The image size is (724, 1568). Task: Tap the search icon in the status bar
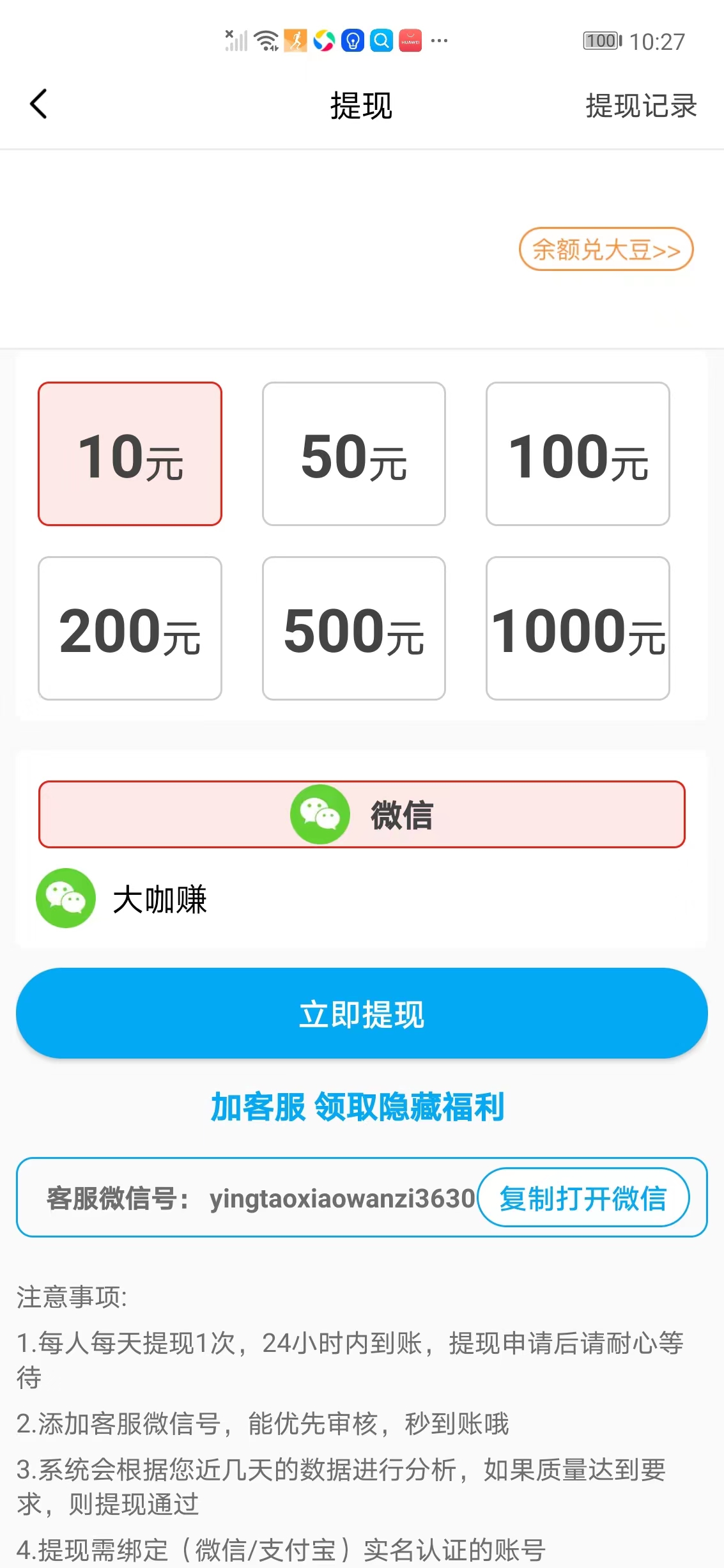(381, 40)
